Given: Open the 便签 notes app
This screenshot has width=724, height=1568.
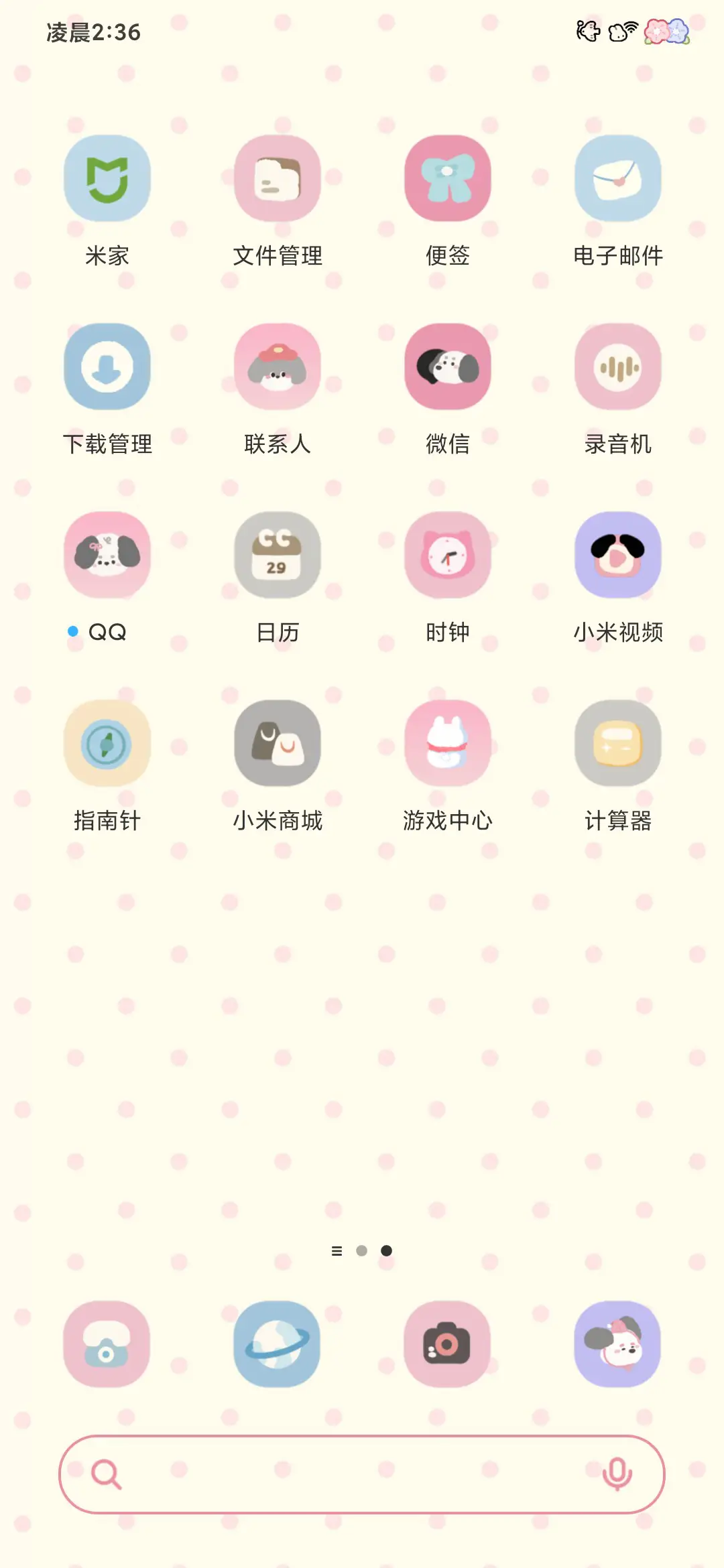Looking at the screenshot, I should tap(448, 180).
